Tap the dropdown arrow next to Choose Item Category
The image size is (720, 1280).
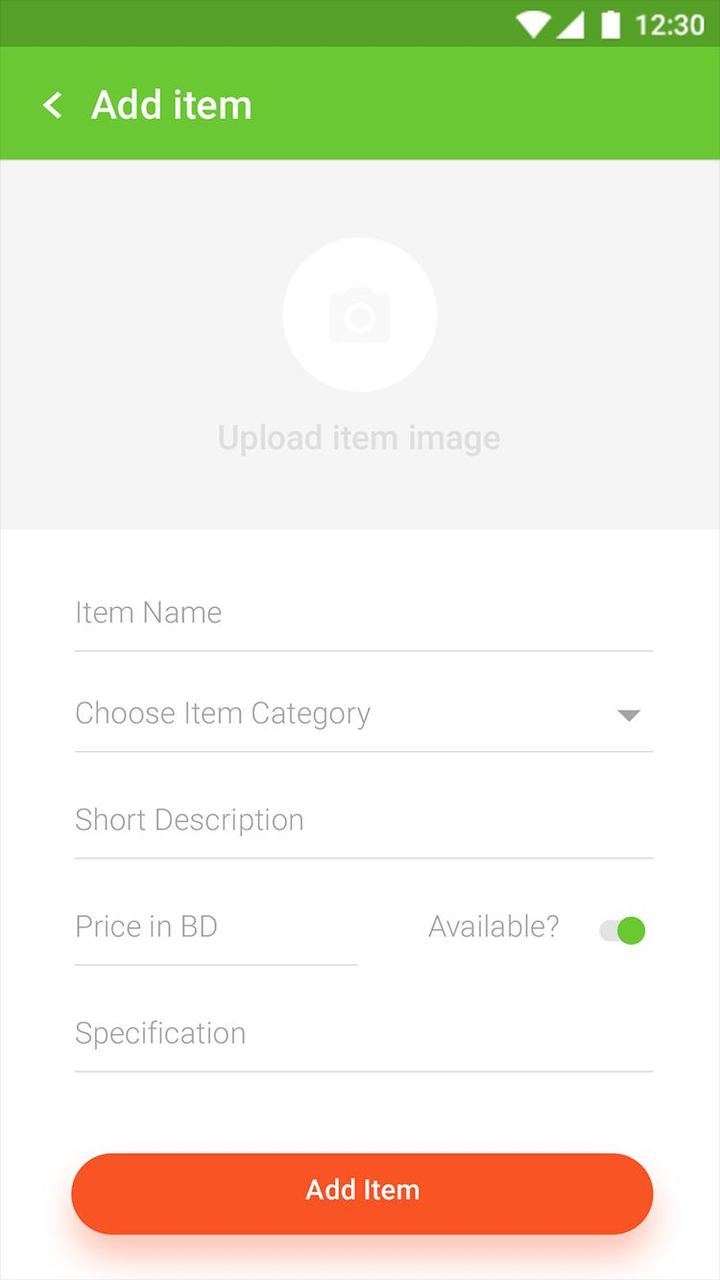628,714
